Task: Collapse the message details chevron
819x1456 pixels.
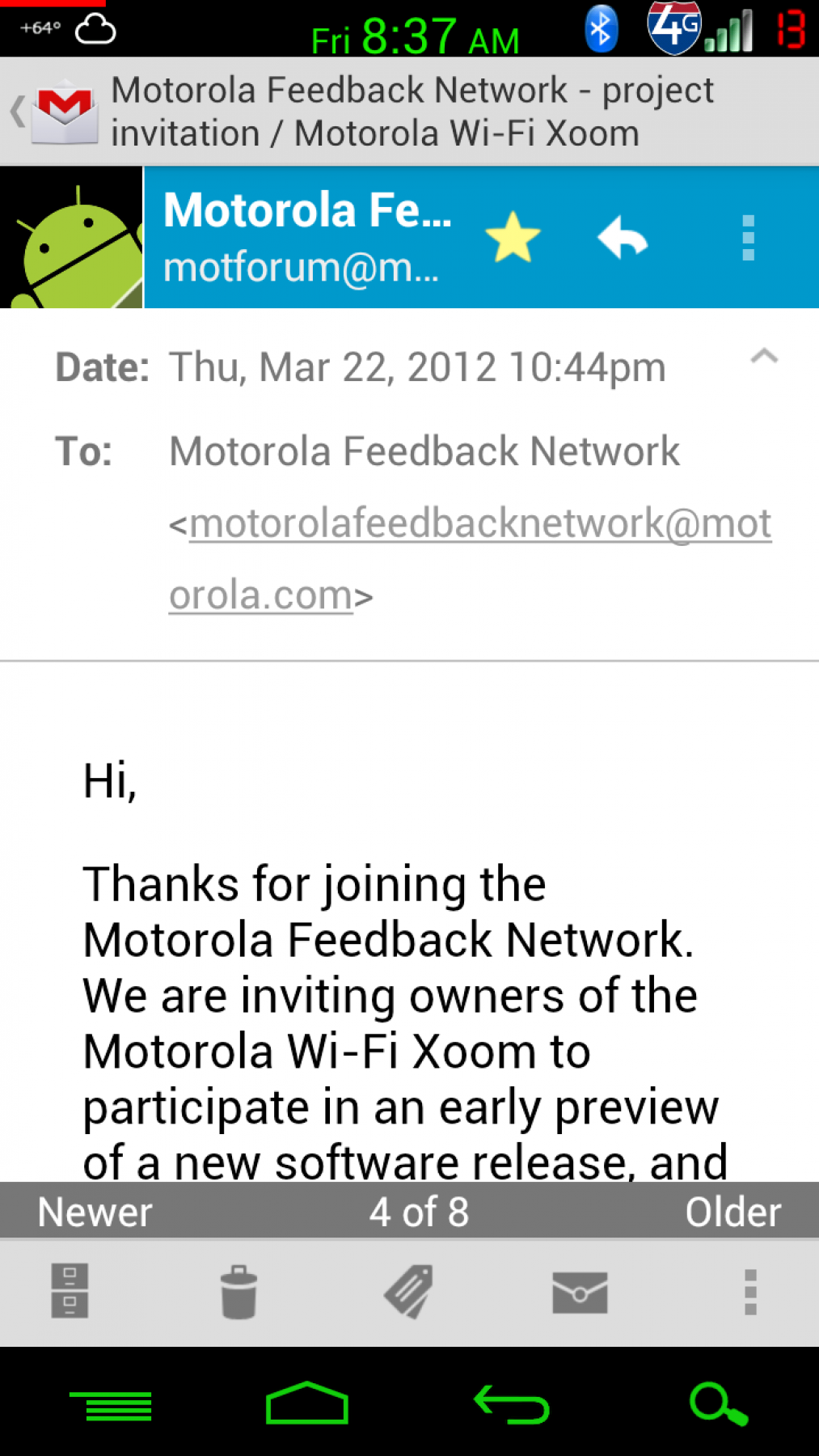Action: point(764,357)
